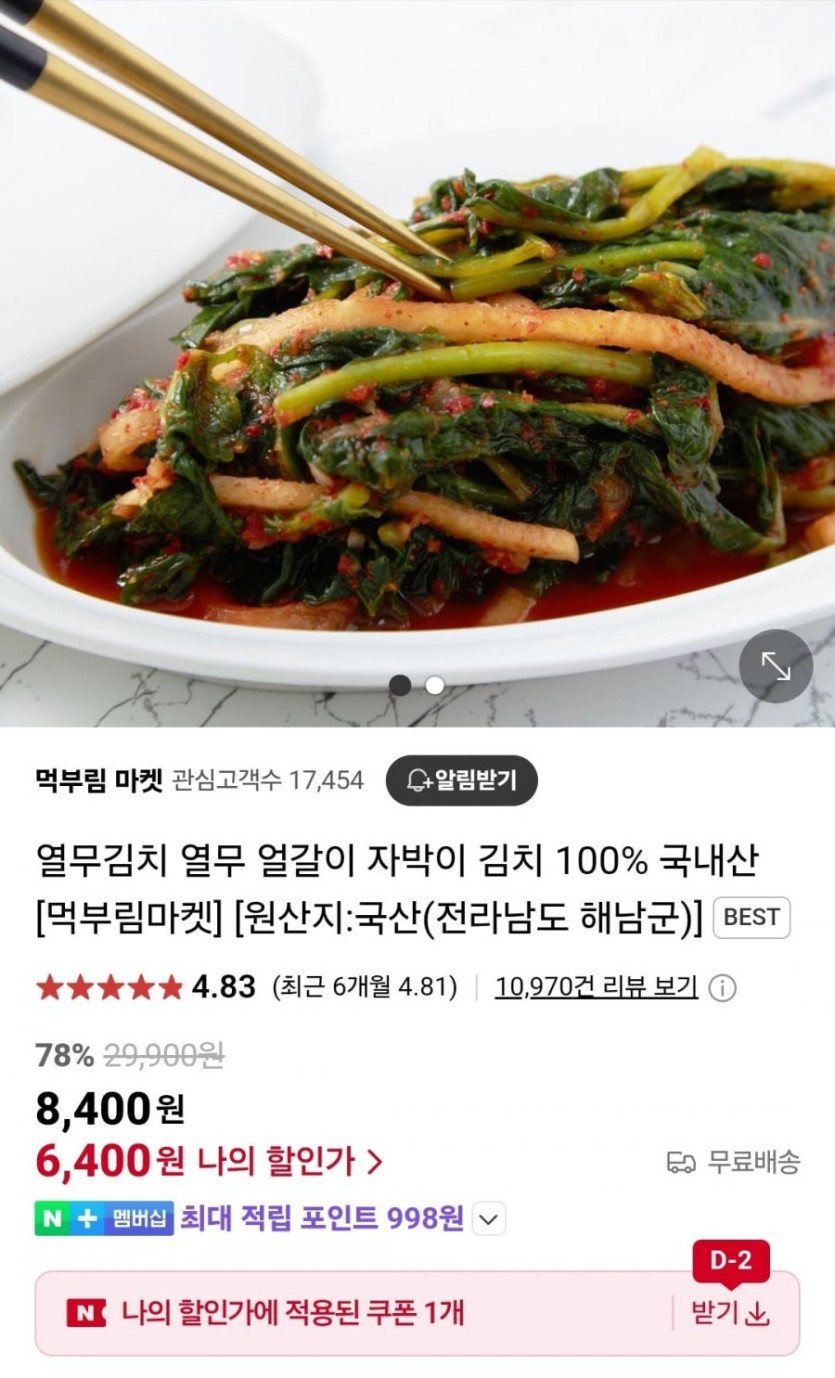Download the coupon with 받기
835x1378 pixels.
[x=731, y=1313]
